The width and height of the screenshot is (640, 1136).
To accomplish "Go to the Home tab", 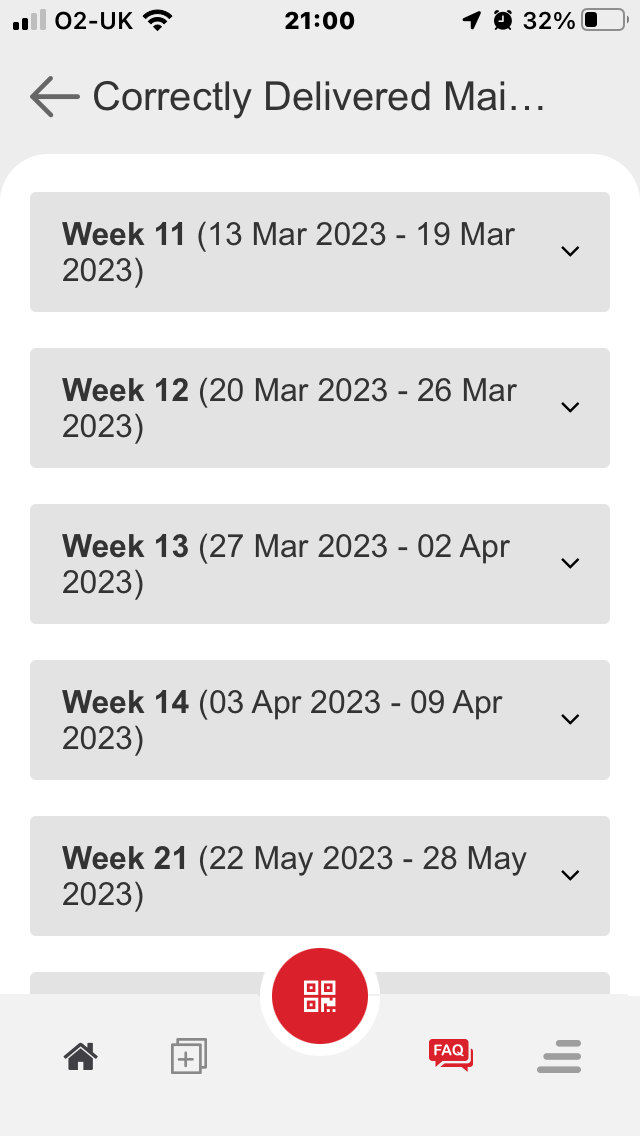I will point(81,1056).
